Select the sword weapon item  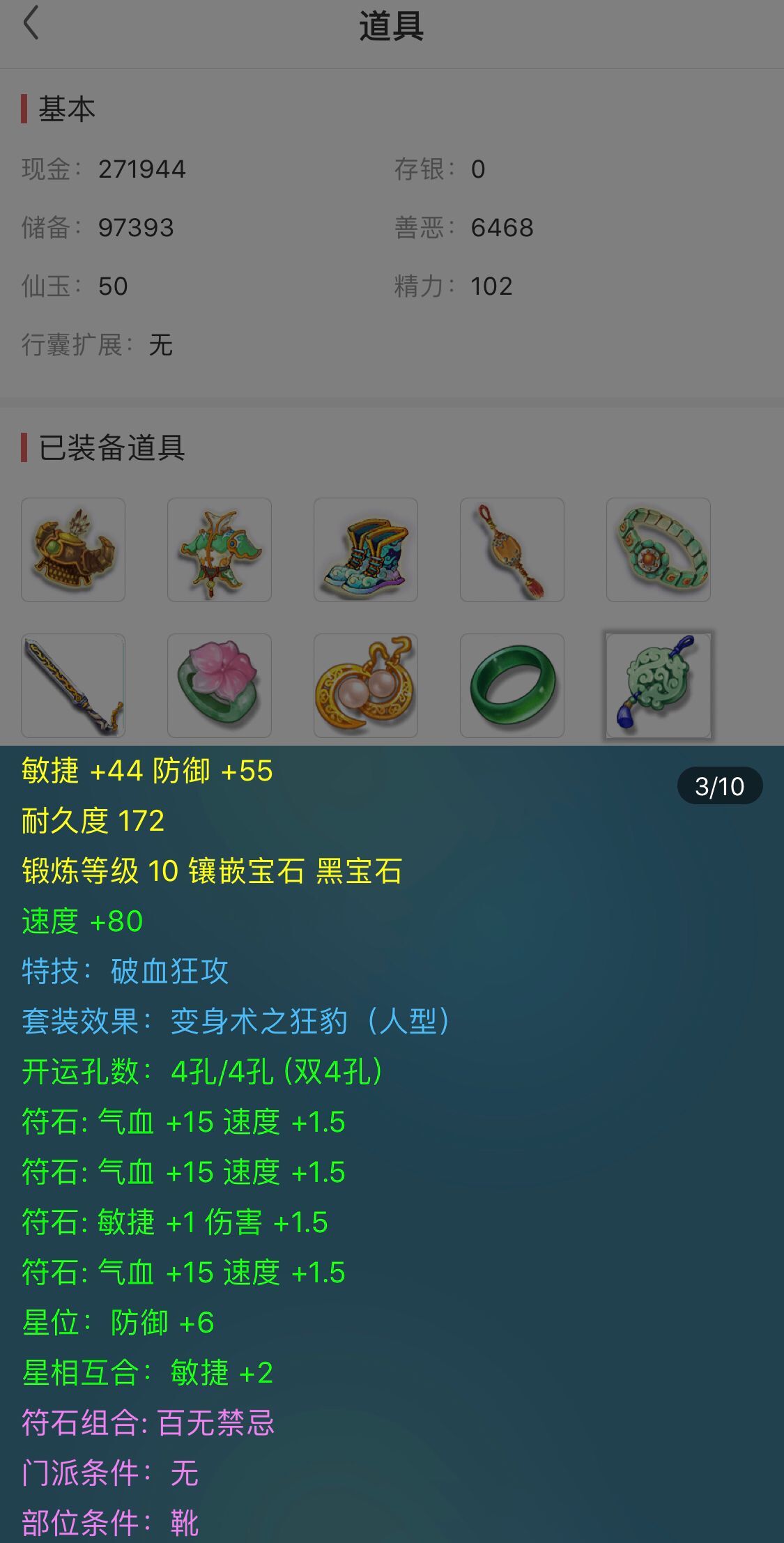73,686
